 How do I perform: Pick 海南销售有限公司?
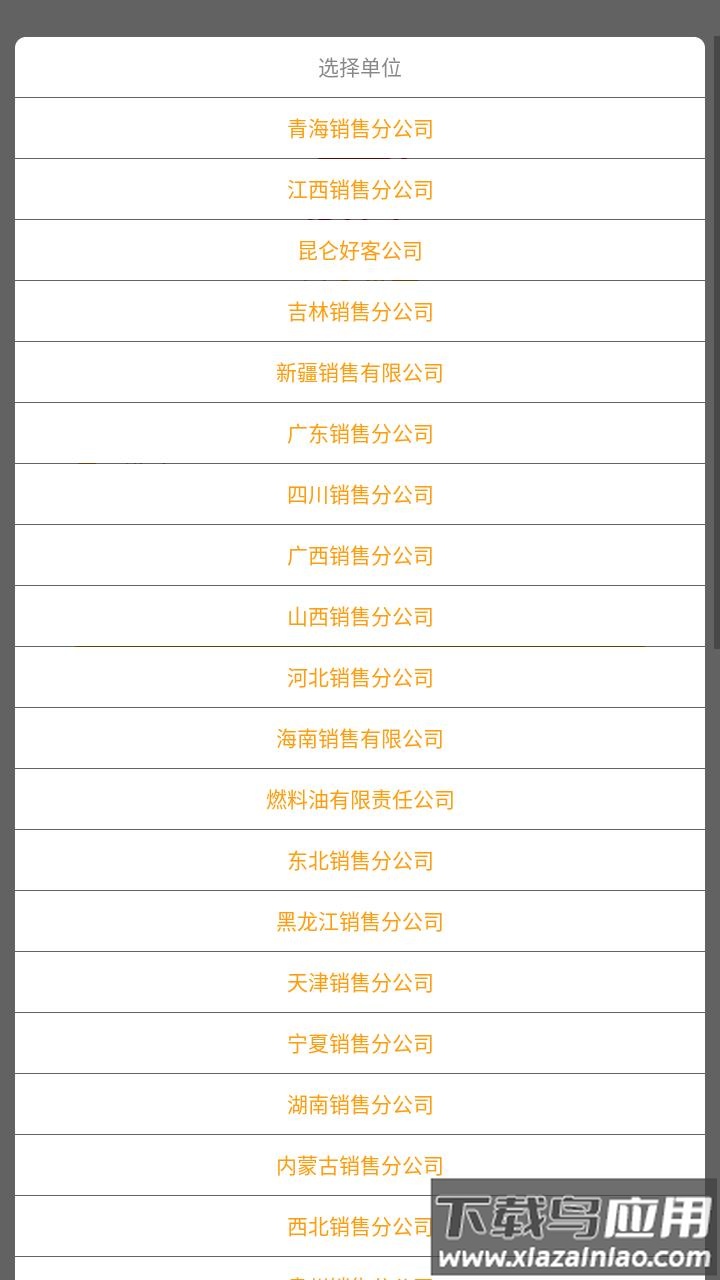360,738
